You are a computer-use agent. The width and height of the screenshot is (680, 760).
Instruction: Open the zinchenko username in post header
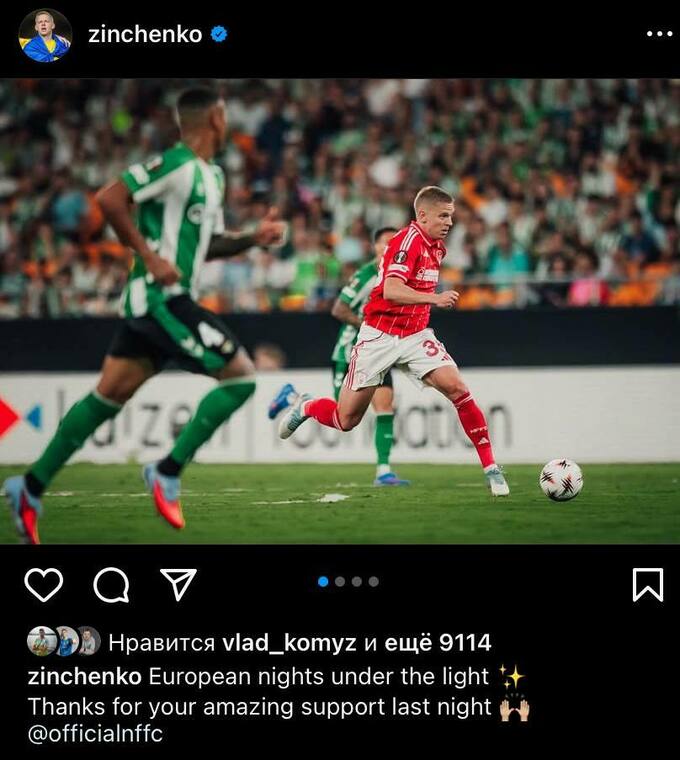point(144,34)
